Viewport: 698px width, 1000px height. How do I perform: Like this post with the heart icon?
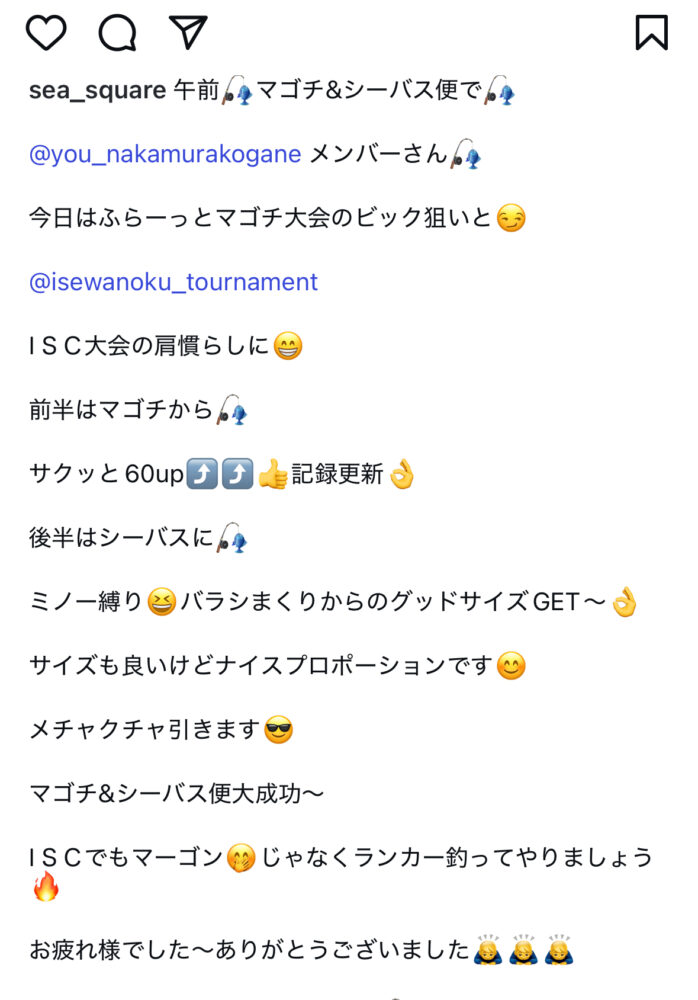click(x=46, y=33)
